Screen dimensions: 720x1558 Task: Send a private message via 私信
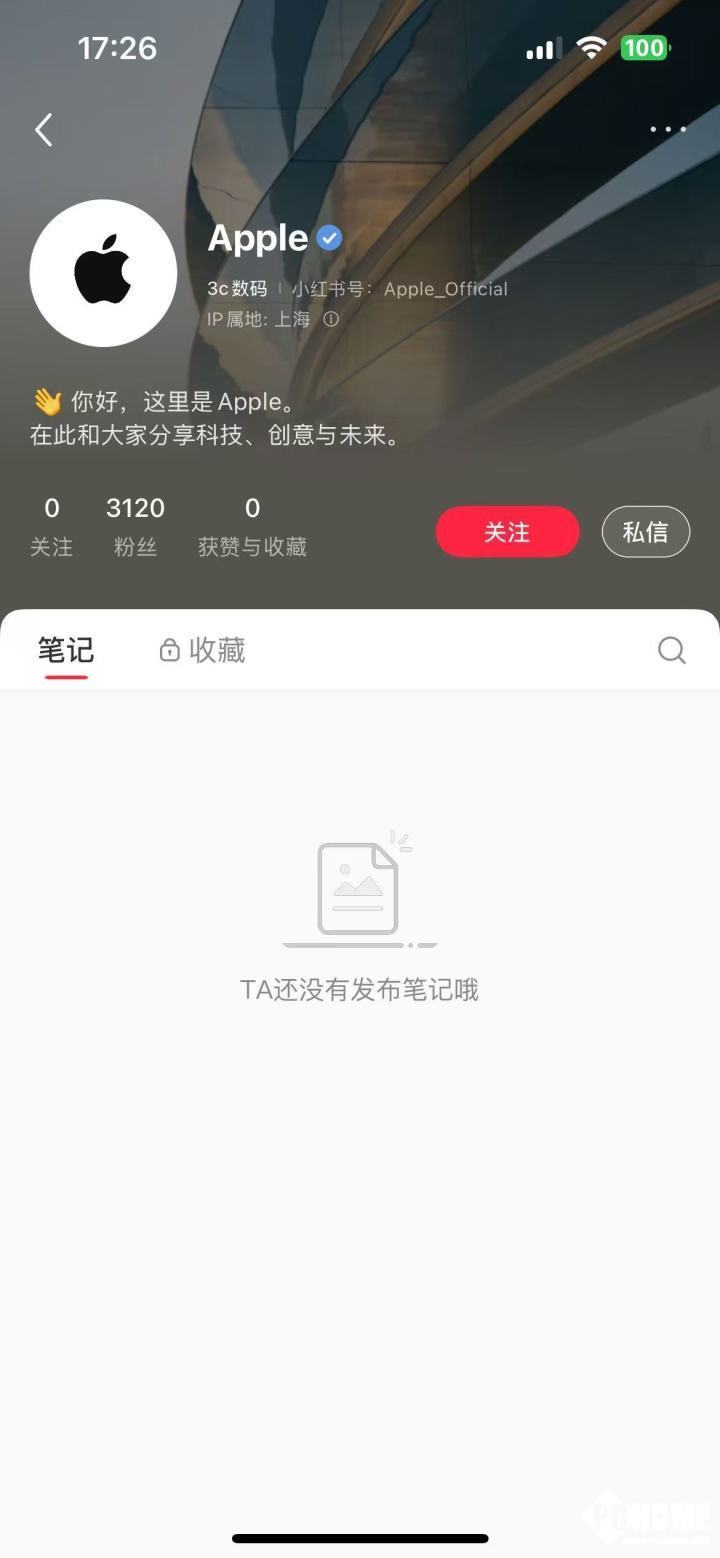pyautogui.click(x=645, y=532)
